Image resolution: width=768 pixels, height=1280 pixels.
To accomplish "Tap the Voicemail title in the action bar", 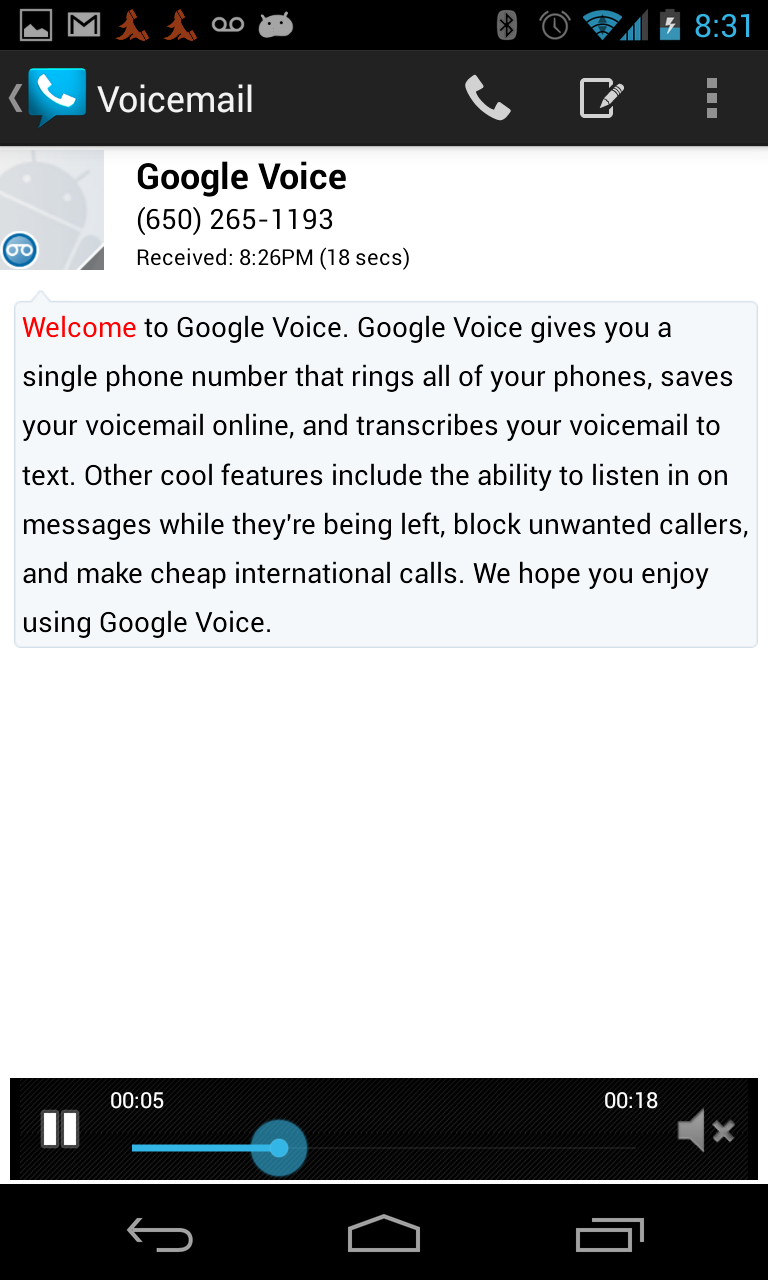I will pyautogui.click(x=176, y=97).
